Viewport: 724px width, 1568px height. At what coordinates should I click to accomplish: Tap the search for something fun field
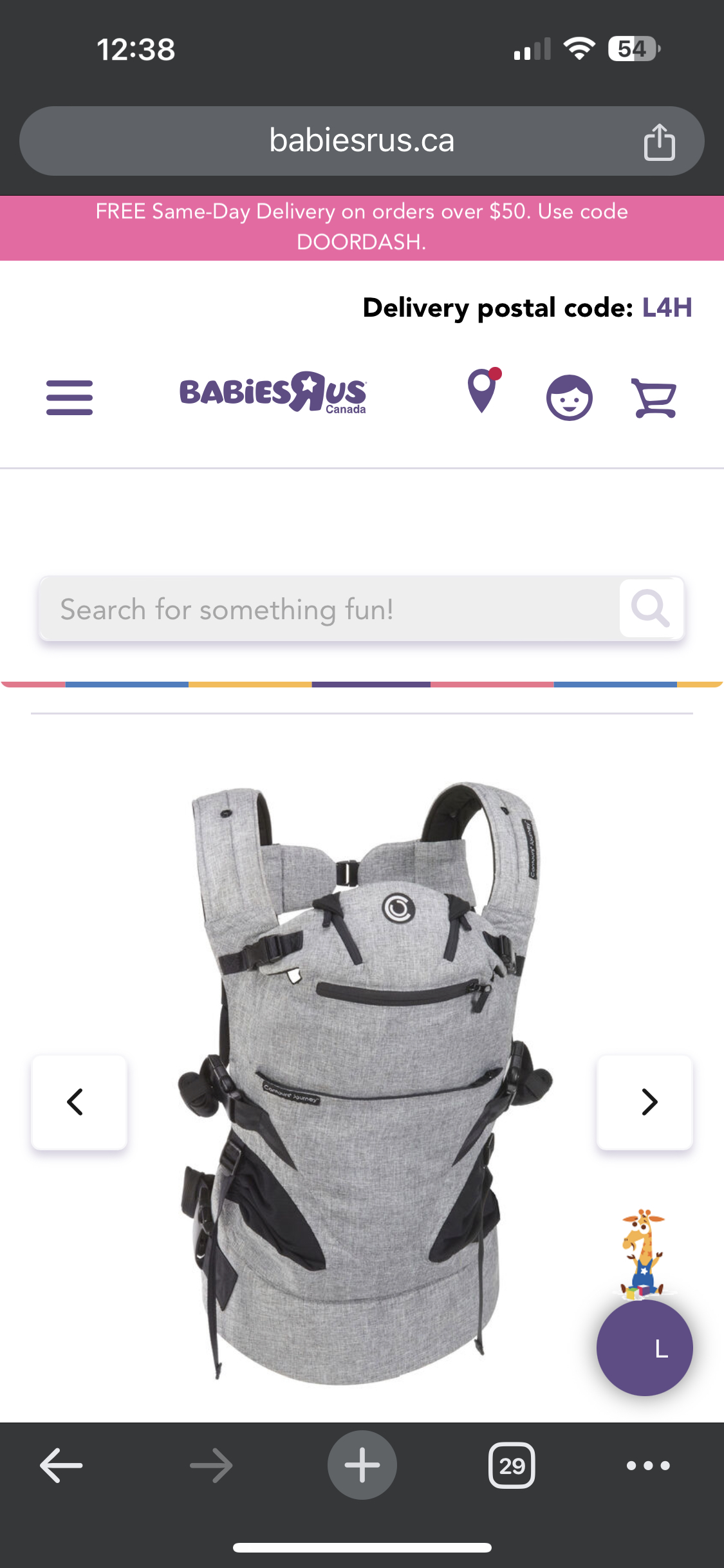322,608
